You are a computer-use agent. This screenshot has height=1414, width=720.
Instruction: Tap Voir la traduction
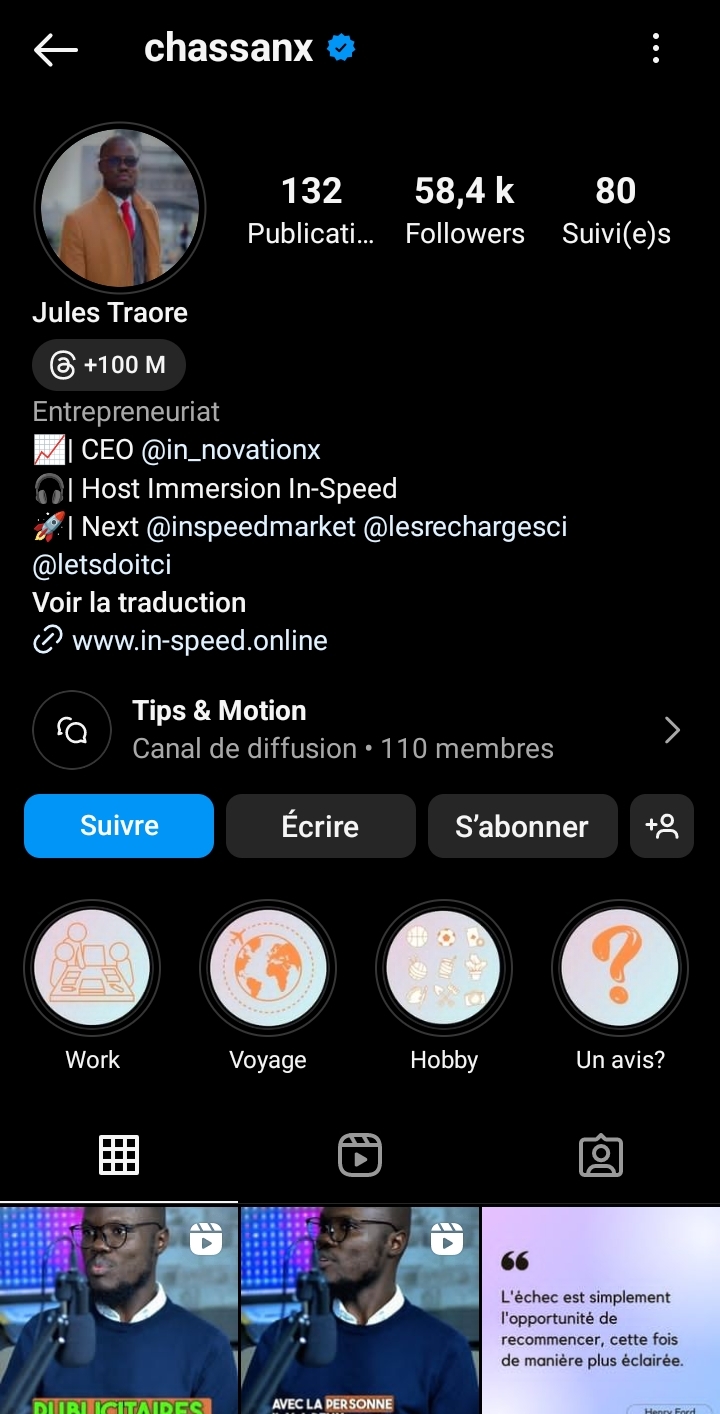(139, 602)
